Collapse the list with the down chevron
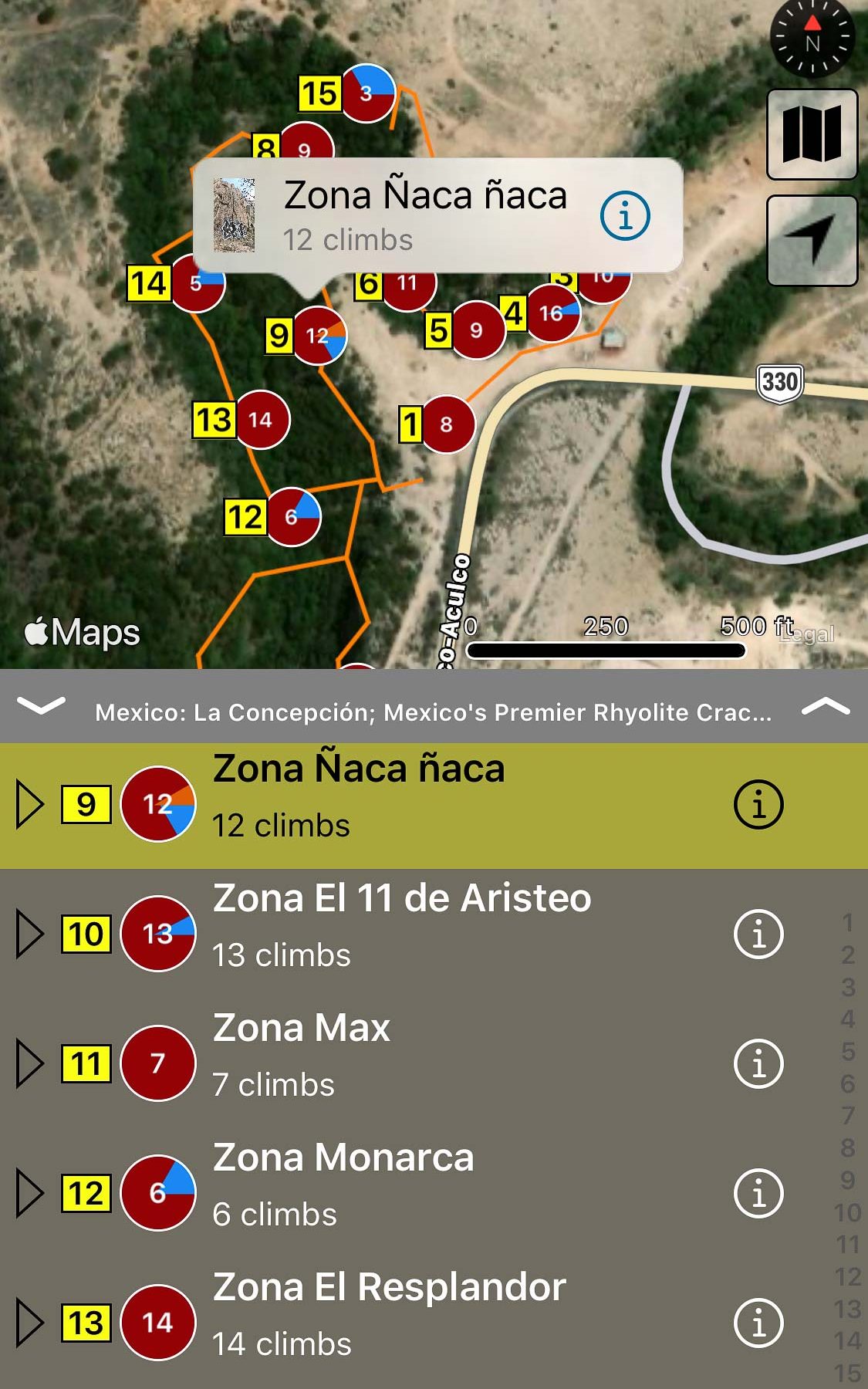Screen dimensions: 868x1389 (41, 705)
